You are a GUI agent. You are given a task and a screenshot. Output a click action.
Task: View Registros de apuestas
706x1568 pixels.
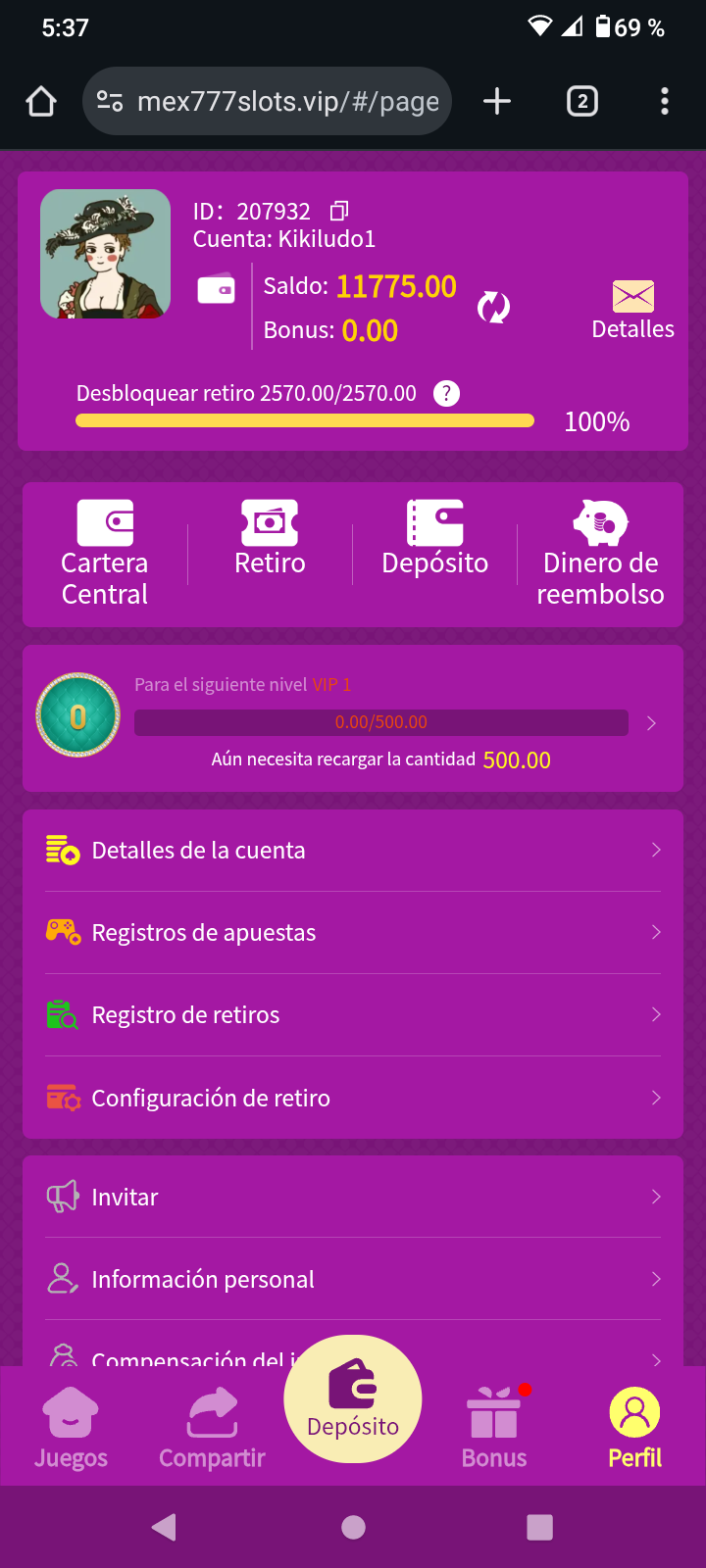click(353, 933)
